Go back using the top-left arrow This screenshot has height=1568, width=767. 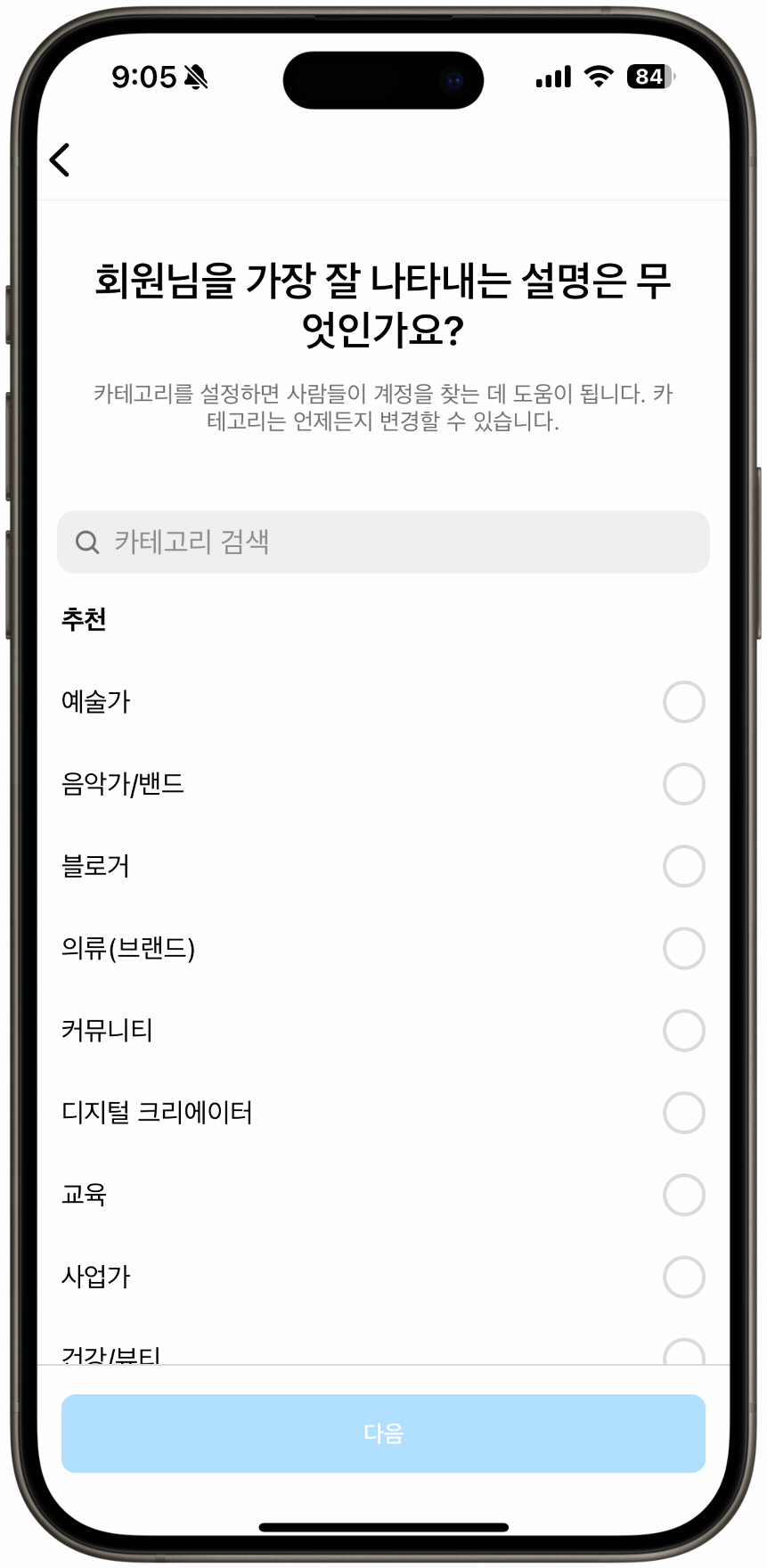tap(60, 160)
